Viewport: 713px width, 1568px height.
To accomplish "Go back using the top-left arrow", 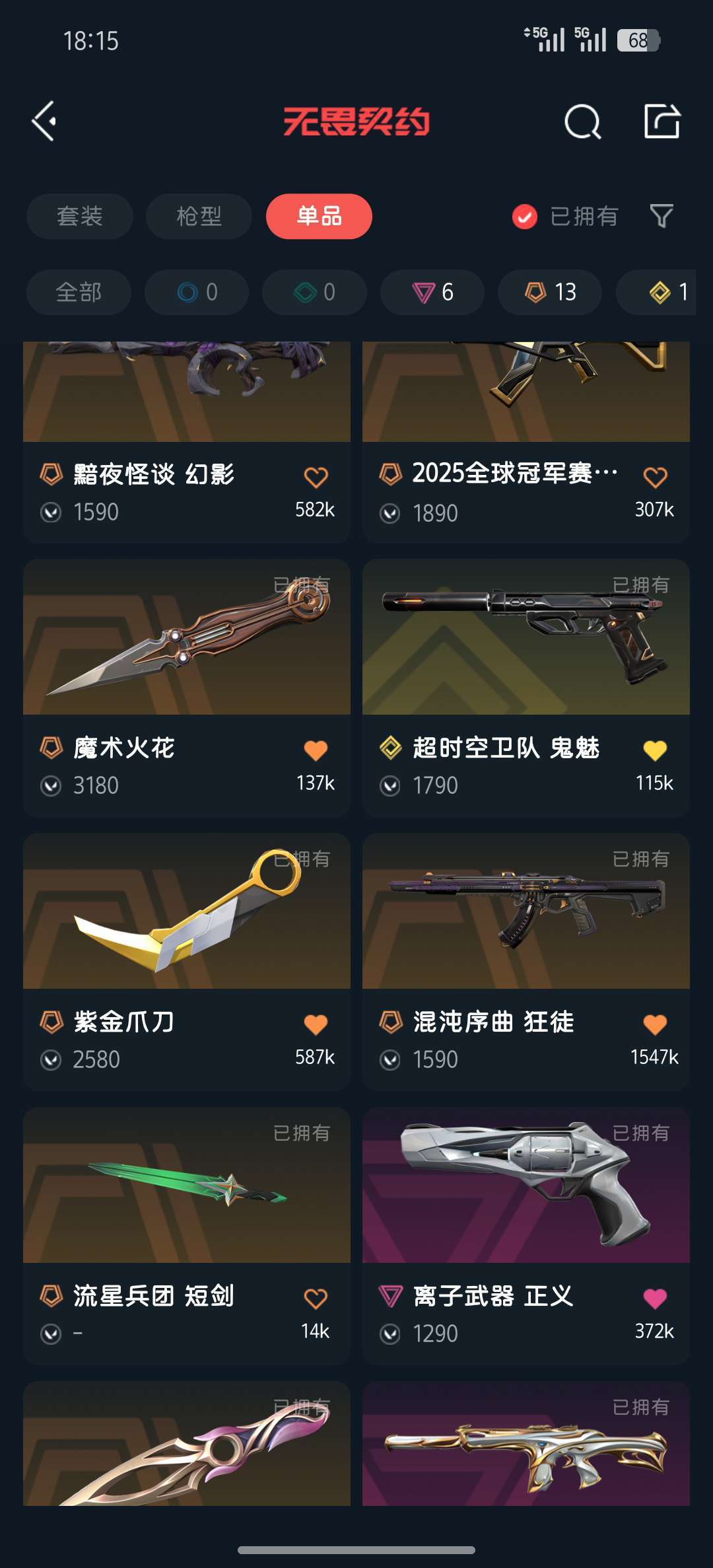I will [44, 122].
